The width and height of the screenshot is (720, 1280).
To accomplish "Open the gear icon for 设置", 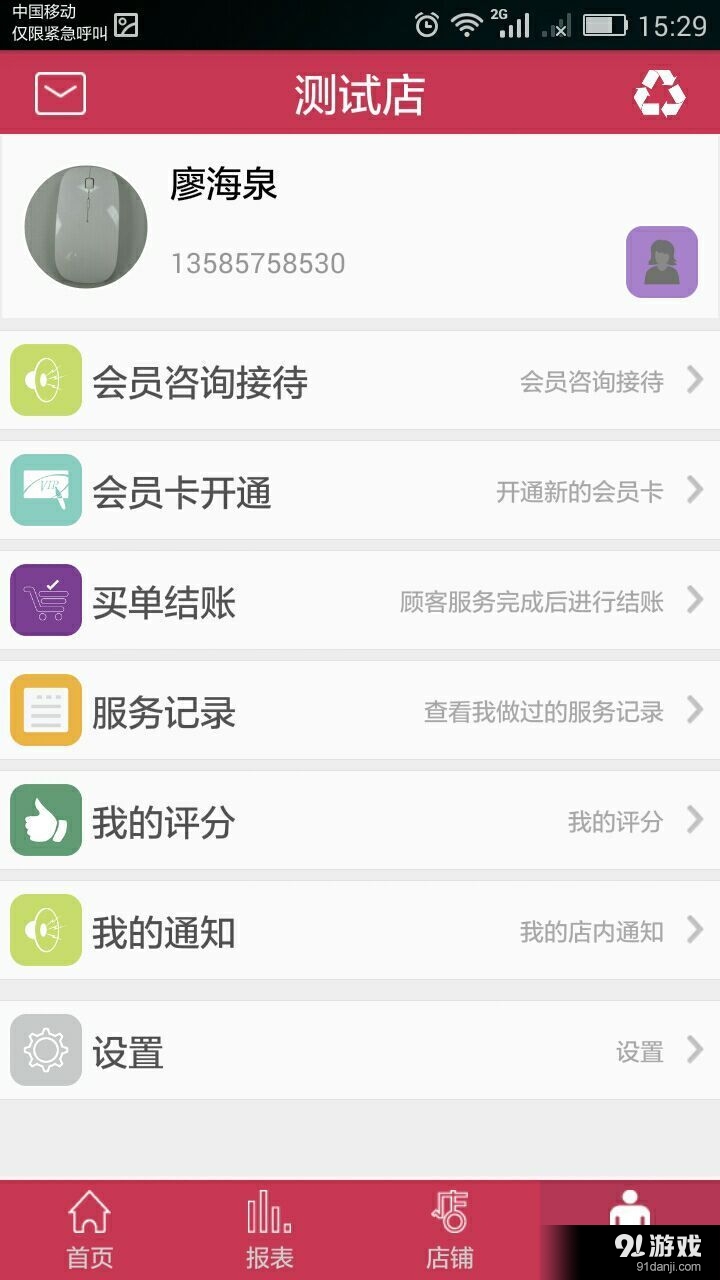I will click(x=44, y=1050).
